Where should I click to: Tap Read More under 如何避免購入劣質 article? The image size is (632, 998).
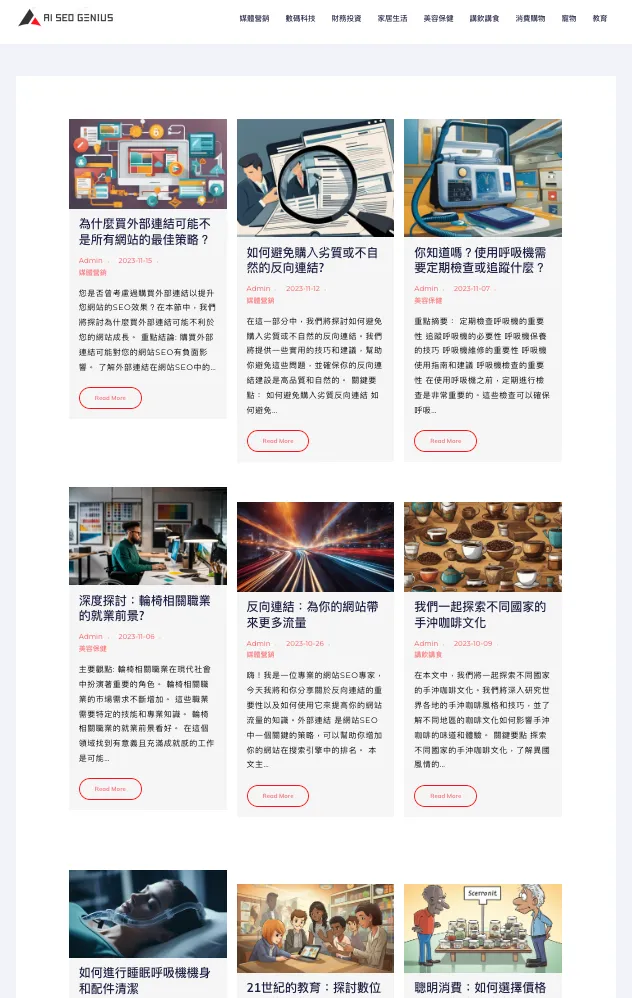(277, 441)
